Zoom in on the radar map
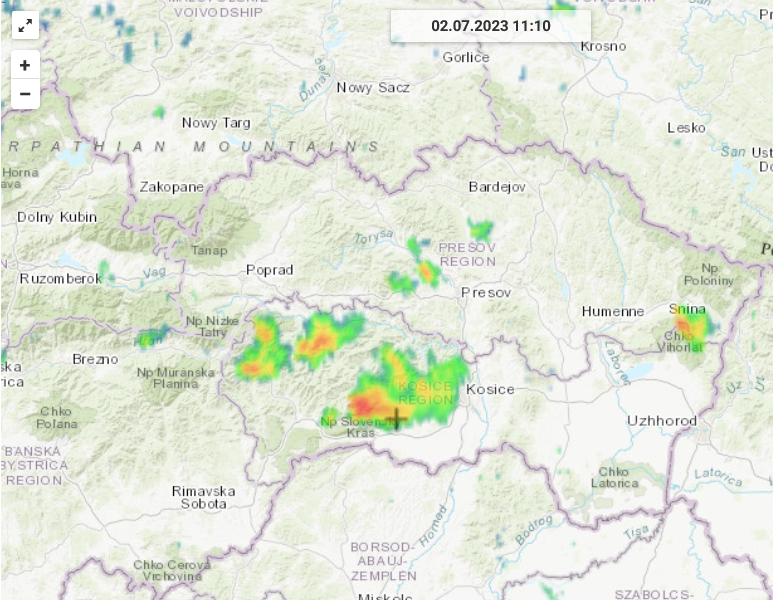 (25, 65)
